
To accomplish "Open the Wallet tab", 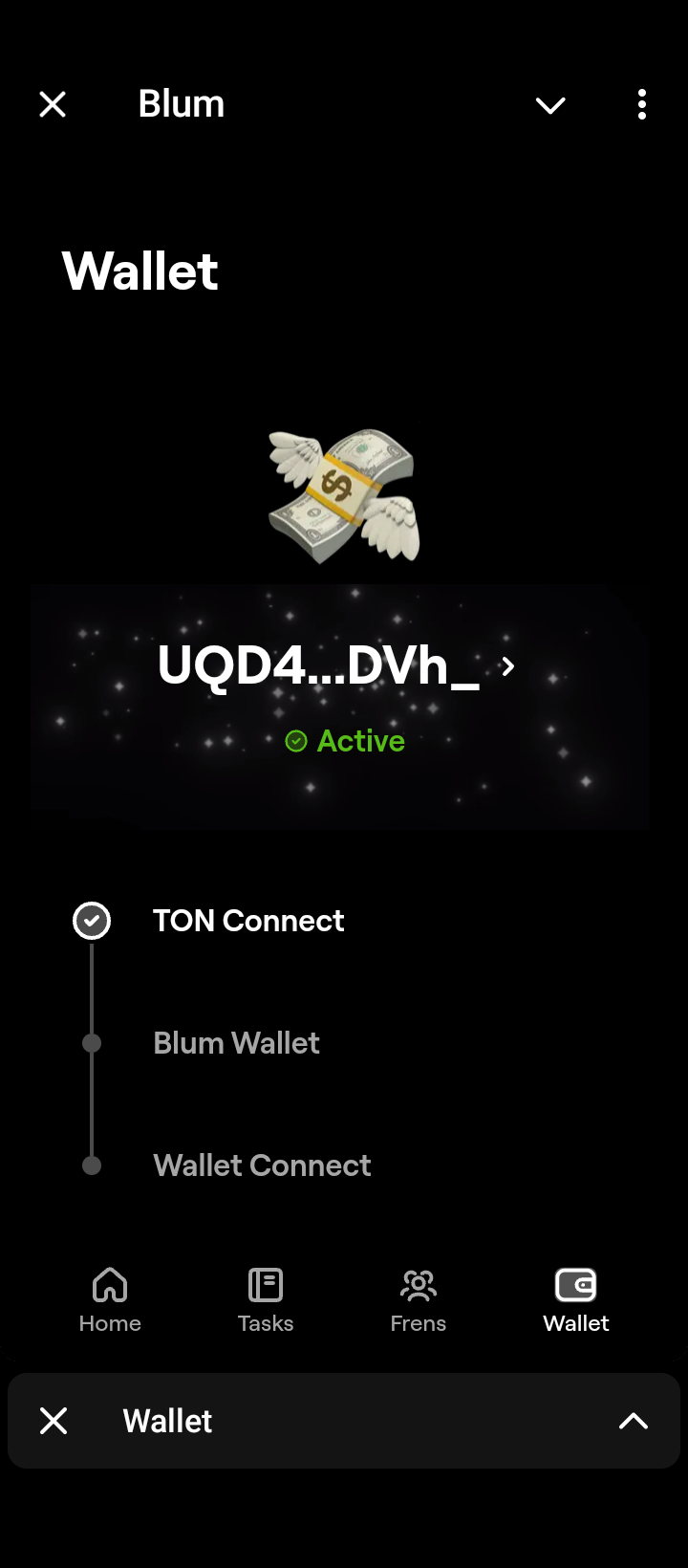I will point(576,1300).
